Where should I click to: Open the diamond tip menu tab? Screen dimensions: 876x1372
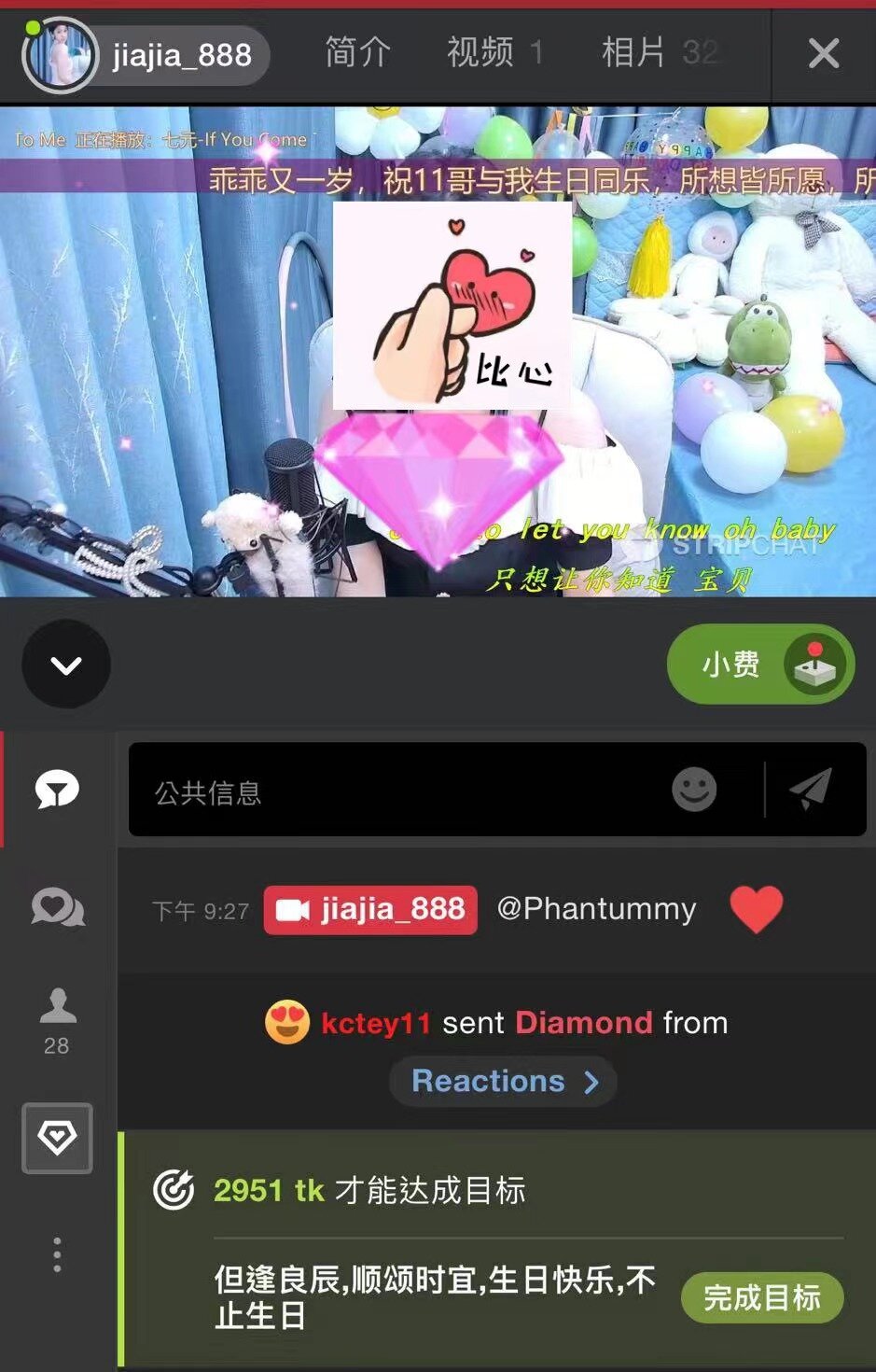(58, 1138)
